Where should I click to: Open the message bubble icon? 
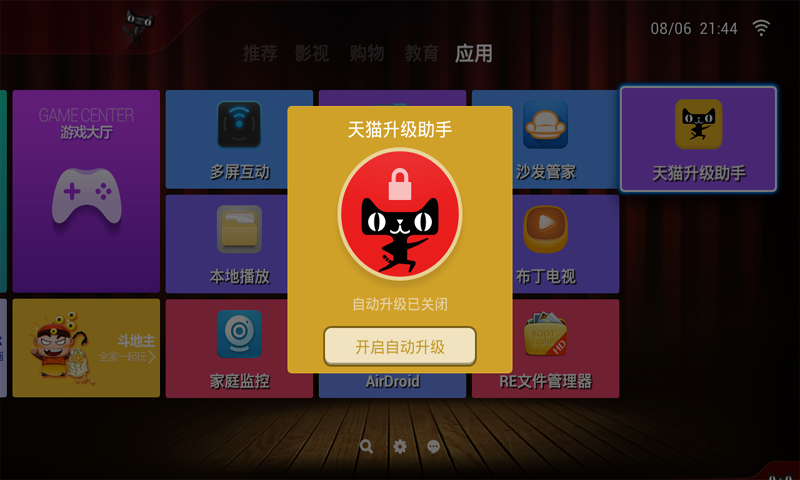433,447
